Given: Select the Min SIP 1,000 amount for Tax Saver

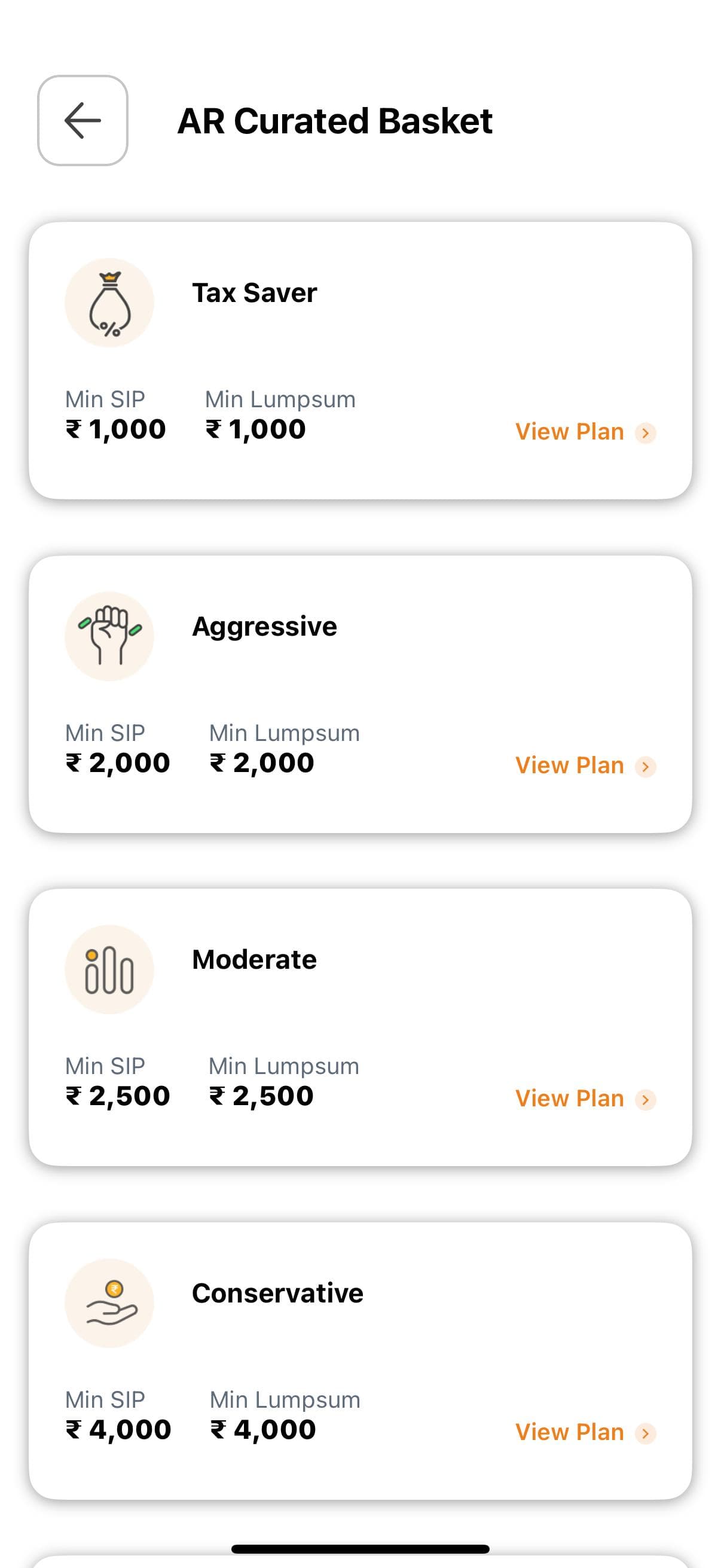Looking at the screenshot, I should click(115, 428).
